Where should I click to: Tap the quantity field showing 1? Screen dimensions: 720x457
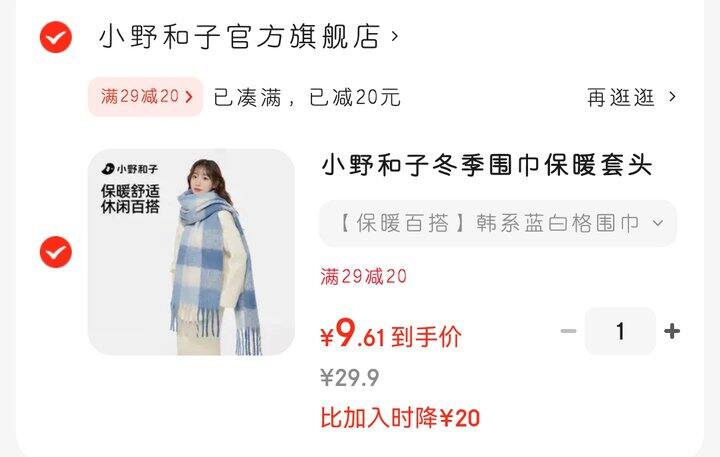pos(620,331)
